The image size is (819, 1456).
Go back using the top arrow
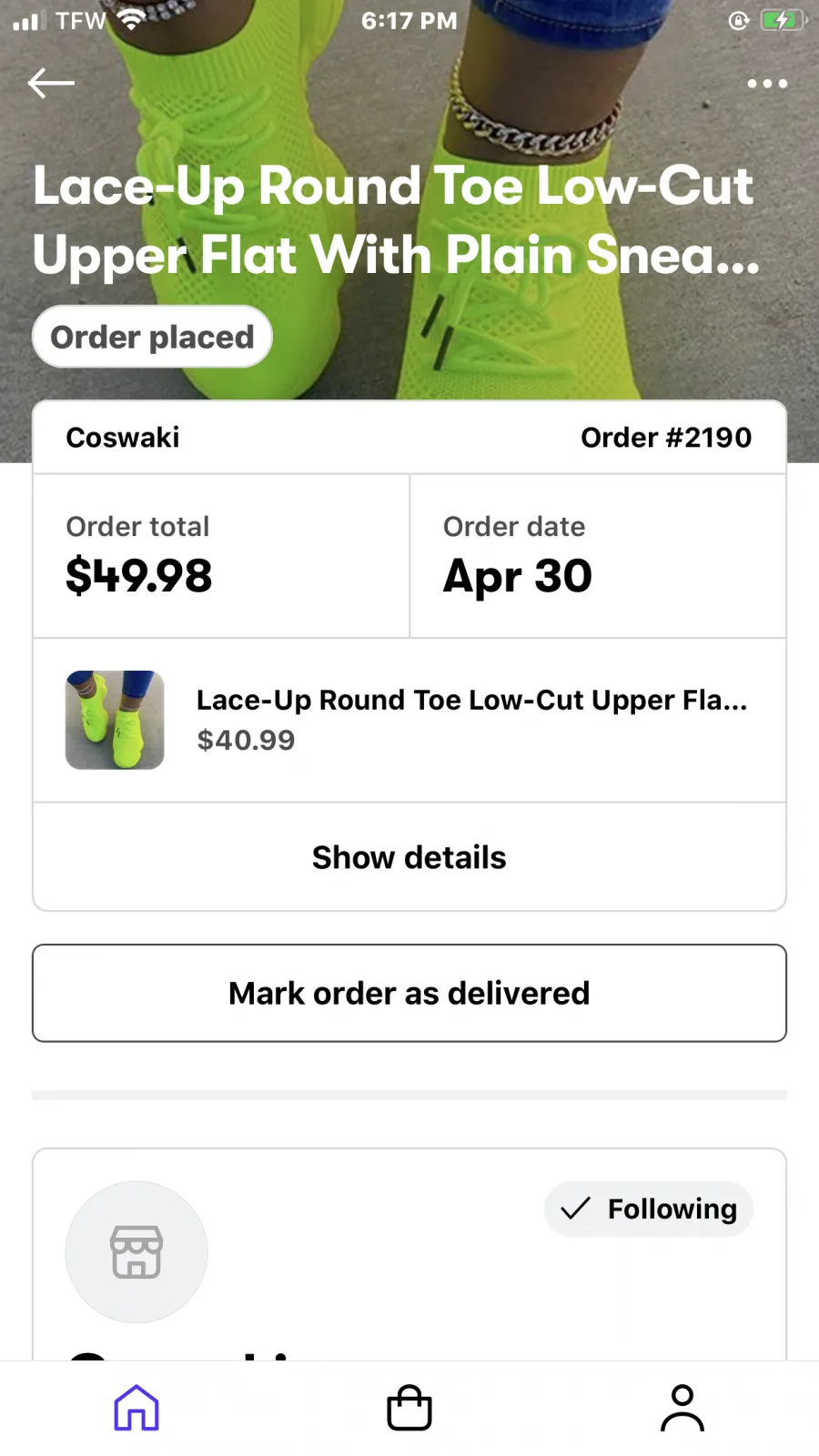click(x=51, y=83)
